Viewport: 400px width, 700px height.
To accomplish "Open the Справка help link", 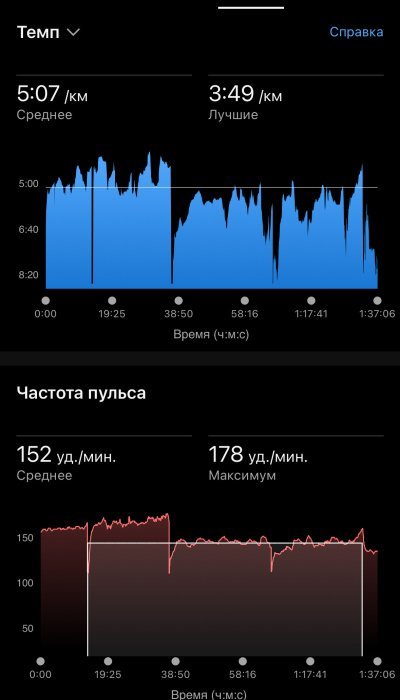I will tap(356, 32).
